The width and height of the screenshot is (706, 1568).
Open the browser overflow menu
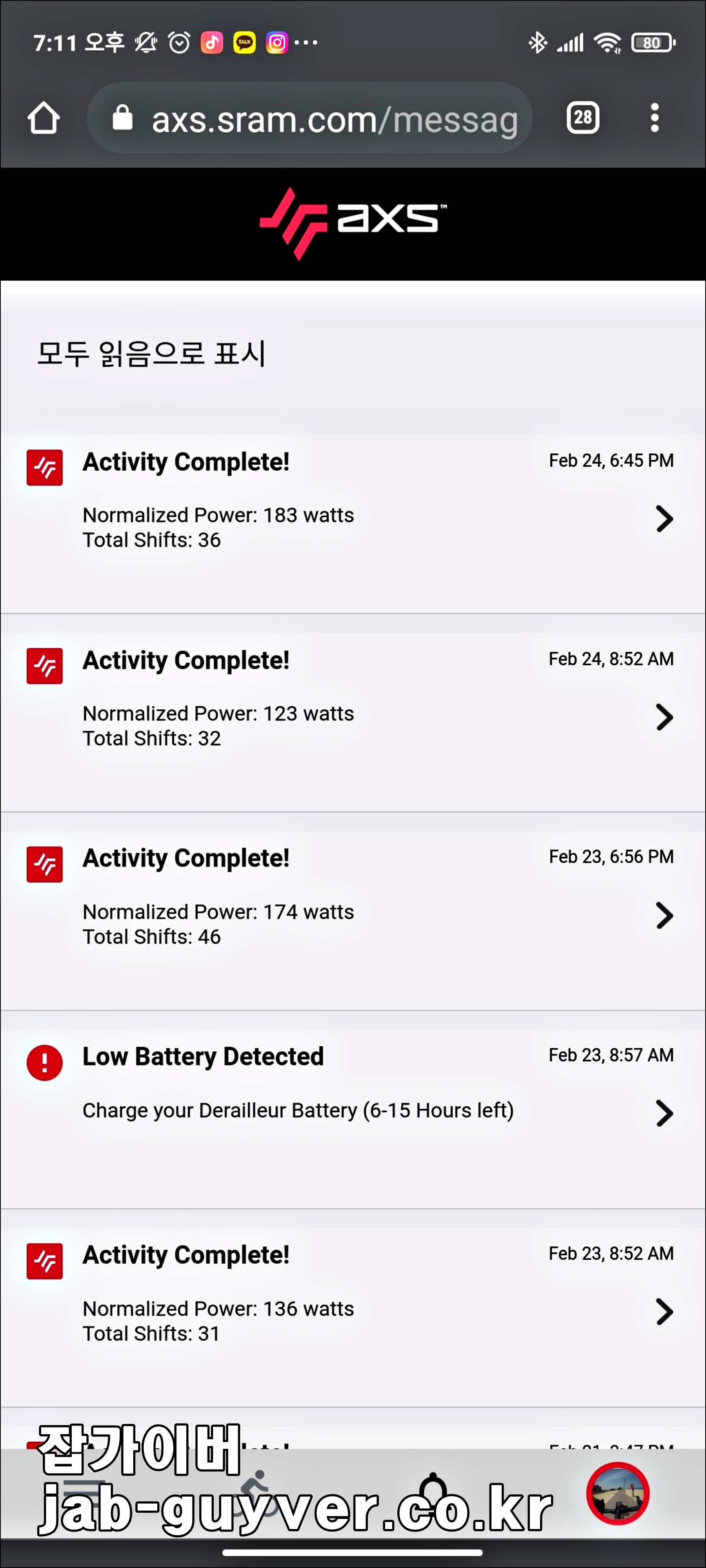coord(654,117)
